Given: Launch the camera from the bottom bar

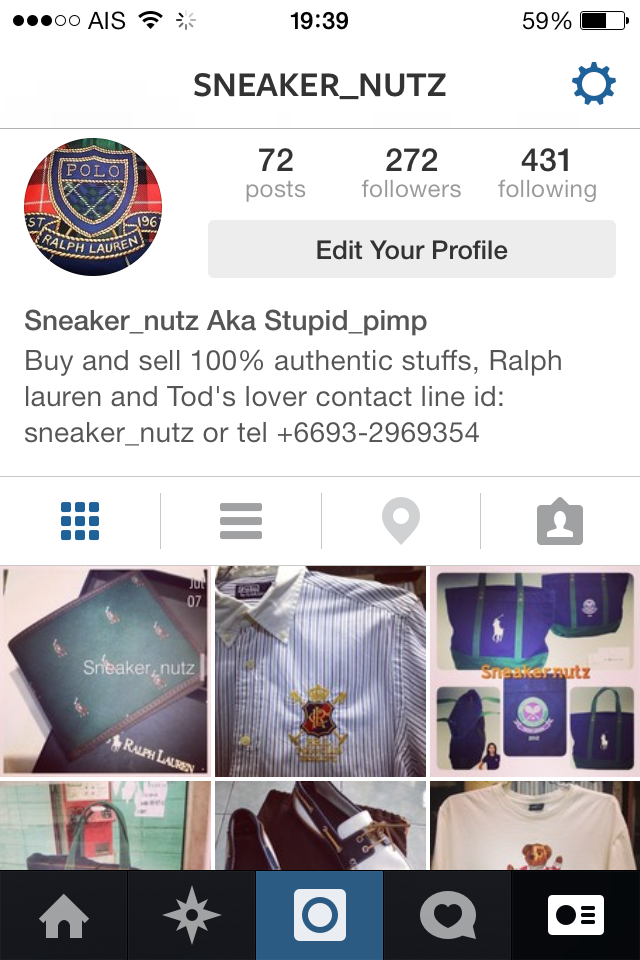Looking at the screenshot, I should (x=320, y=916).
